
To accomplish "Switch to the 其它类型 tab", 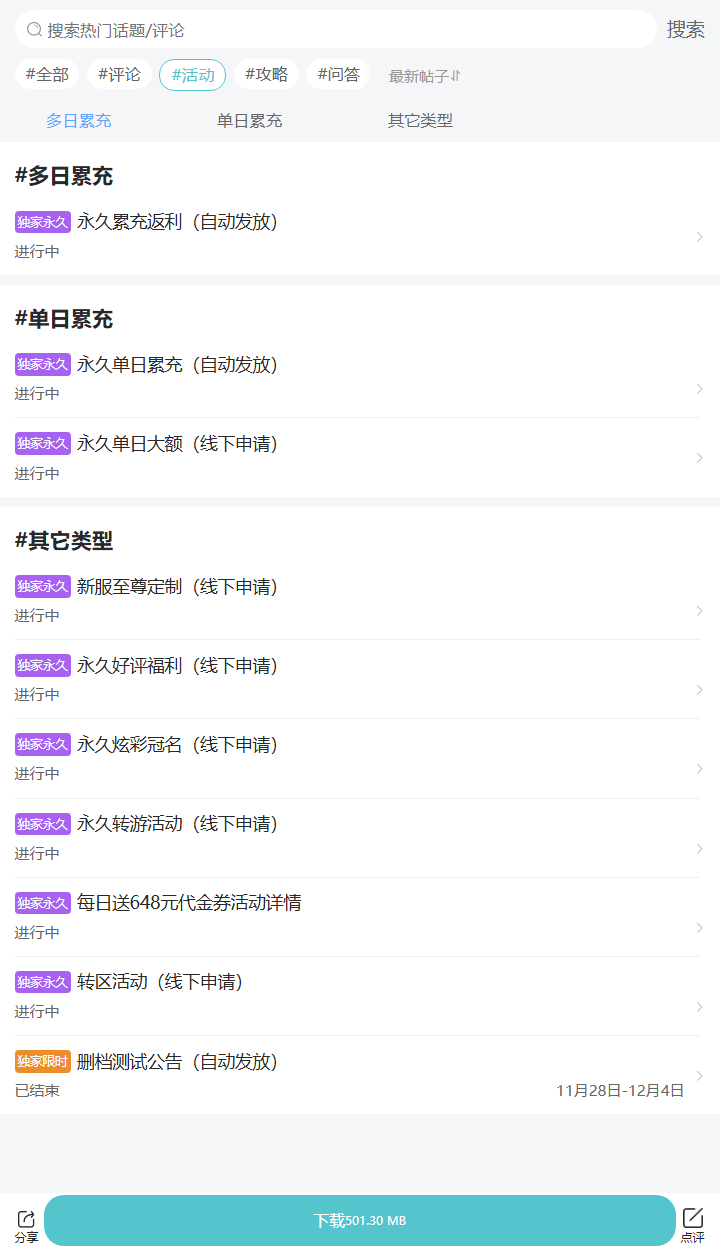I will coord(420,121).
